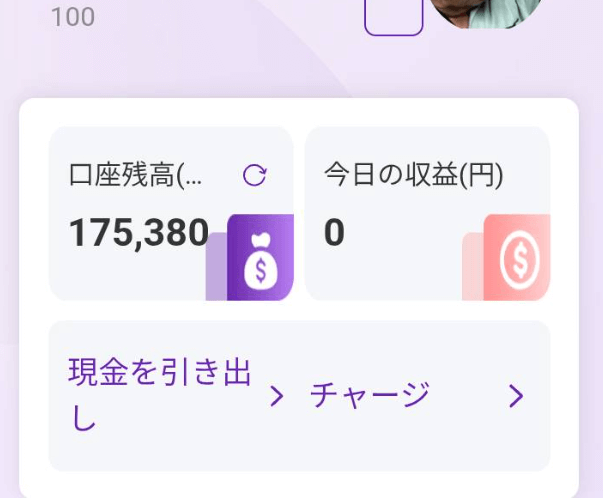This screenshot has height=498, width=603.
Task: Open チャージ to add funds
Action: click(416, 396)
